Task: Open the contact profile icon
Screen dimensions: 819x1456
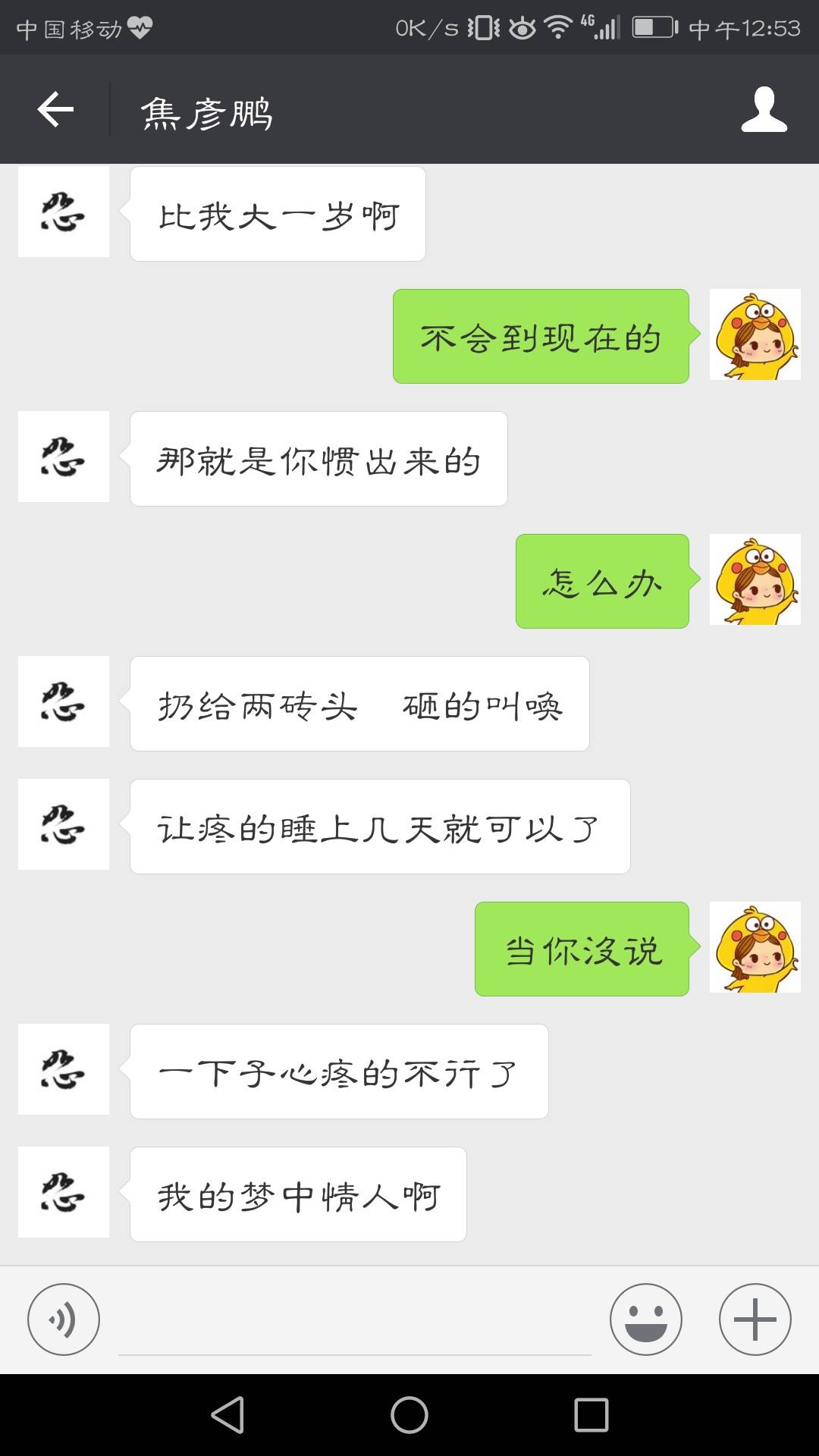Action: [x=764, y=110]
